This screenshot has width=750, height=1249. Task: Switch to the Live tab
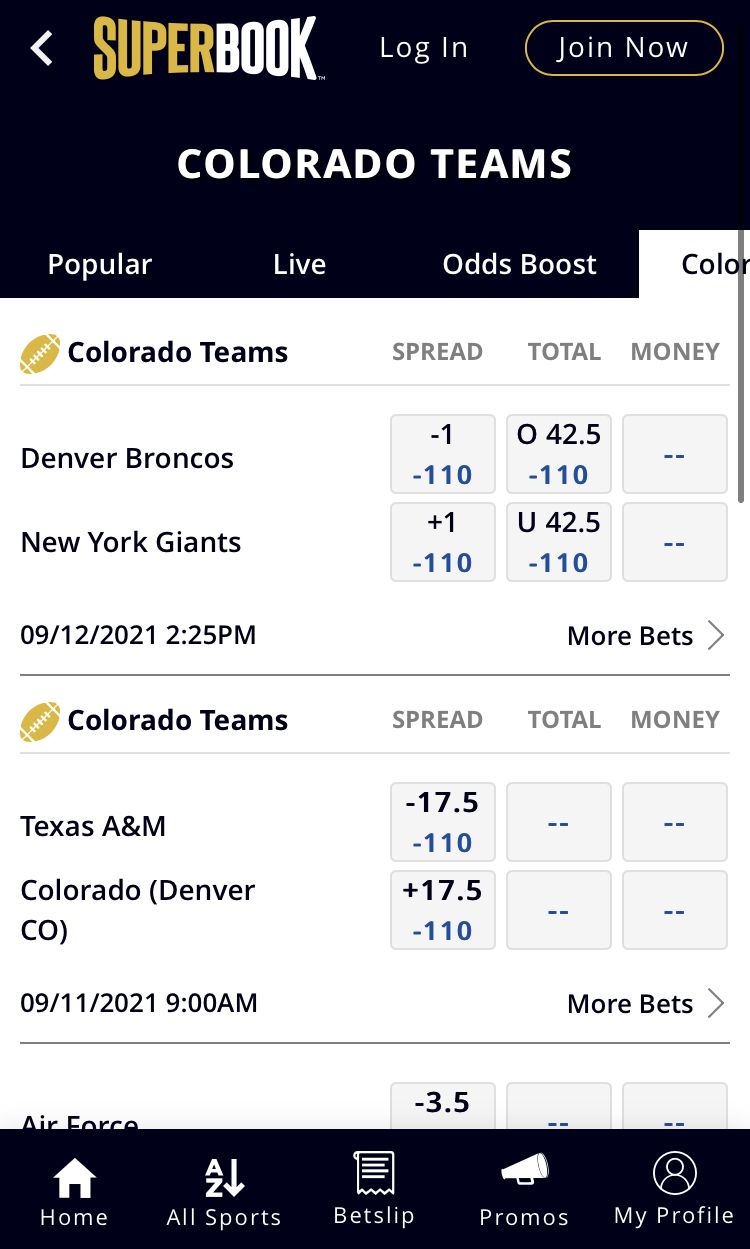click(x=299, y=264)
